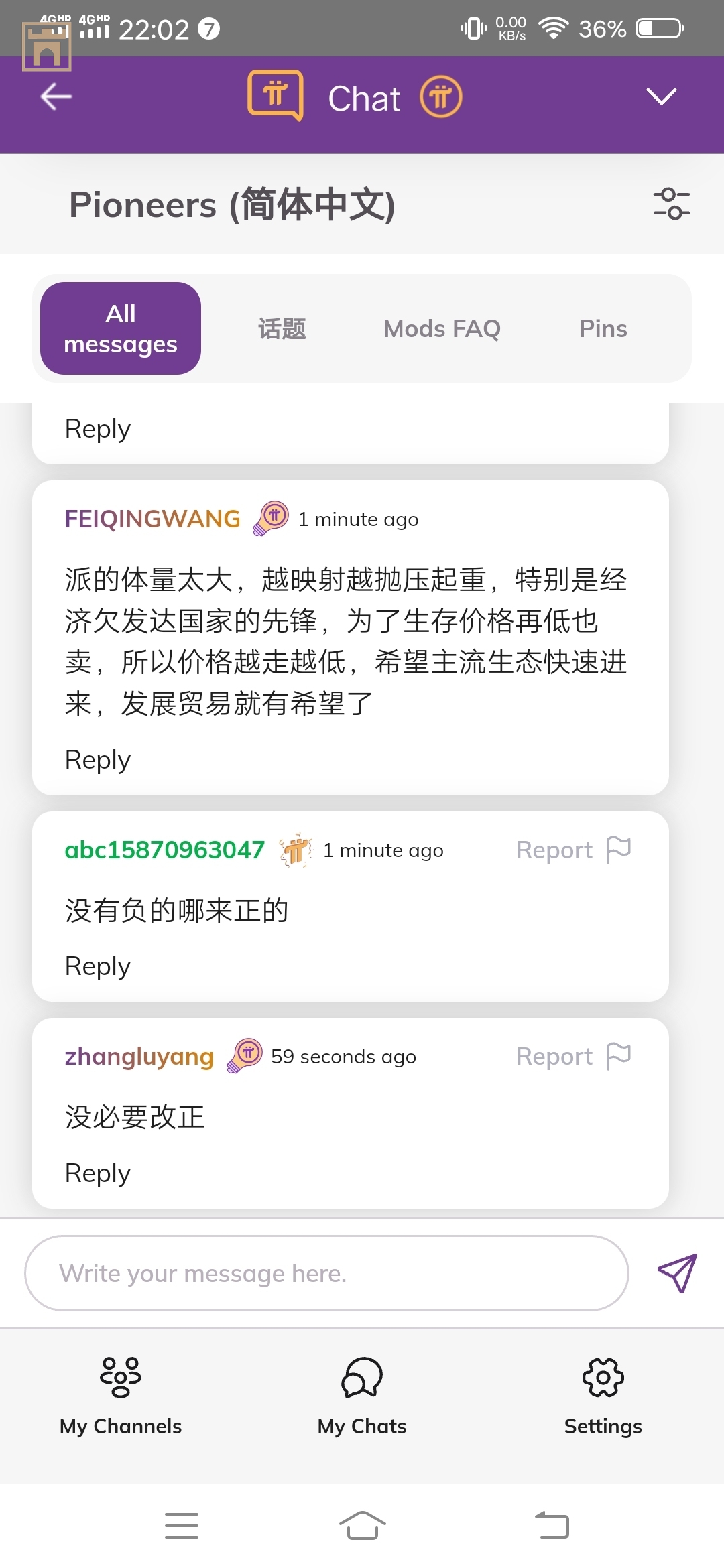Focus the message input field

(326, 1273)
